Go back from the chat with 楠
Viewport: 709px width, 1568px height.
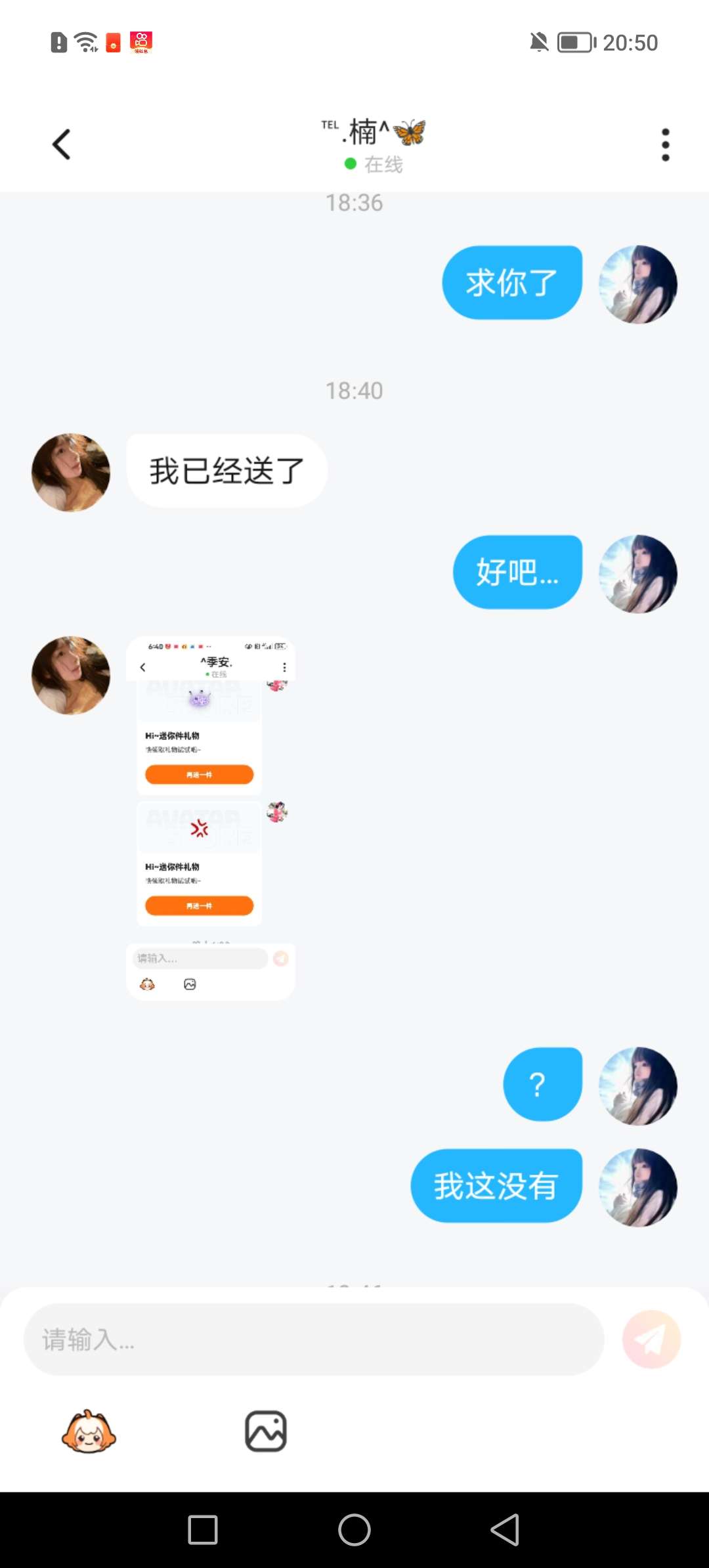tap(62, 144)
